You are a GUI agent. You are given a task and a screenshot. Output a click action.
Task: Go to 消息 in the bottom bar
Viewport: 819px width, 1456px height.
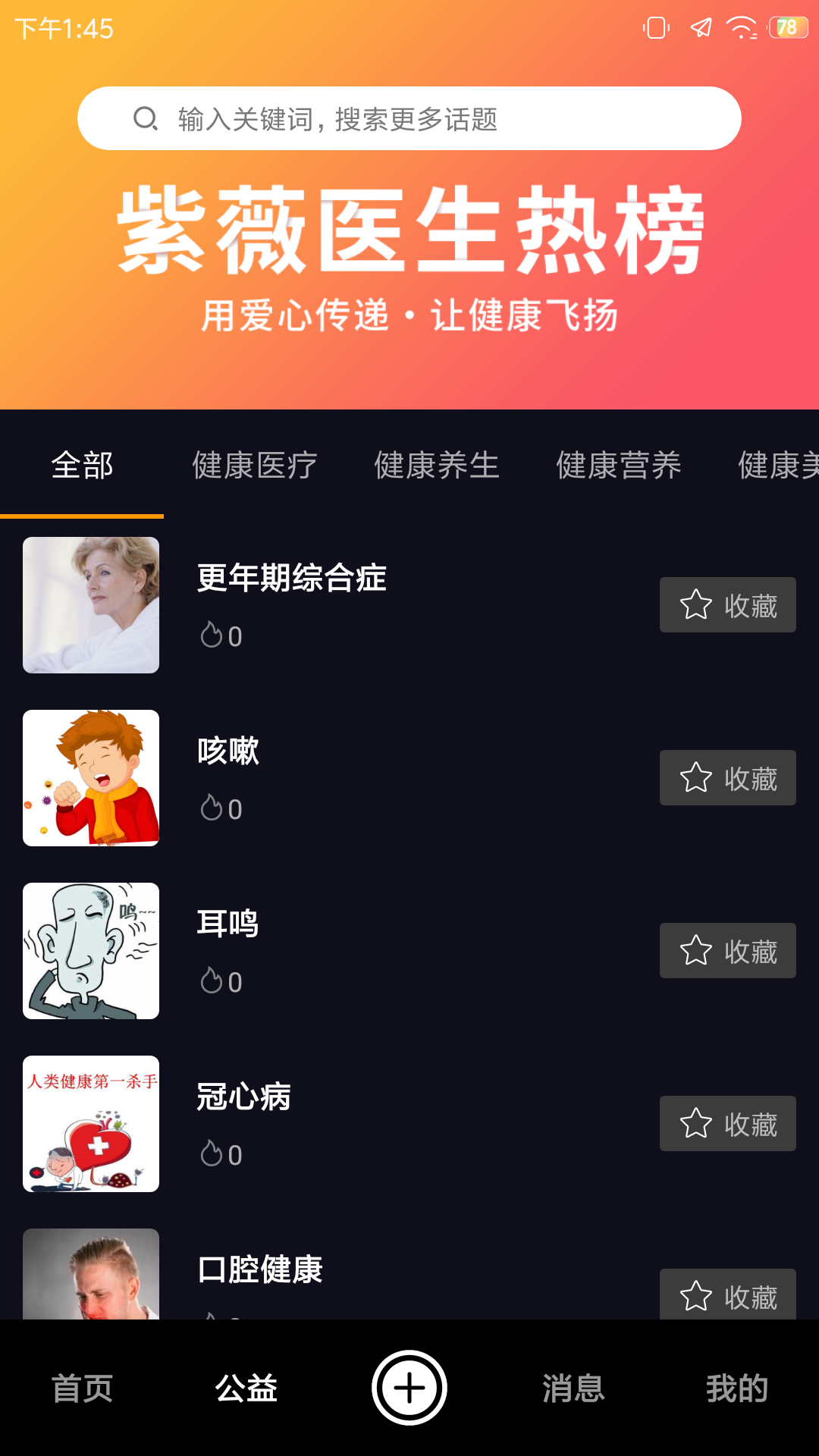point(573,1389)
